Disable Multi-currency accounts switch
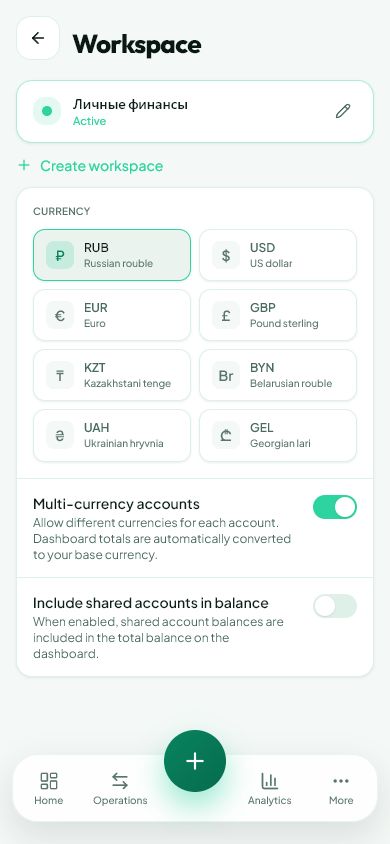Image resolution: width=390 pixels, height=844 pixels. 335,507
